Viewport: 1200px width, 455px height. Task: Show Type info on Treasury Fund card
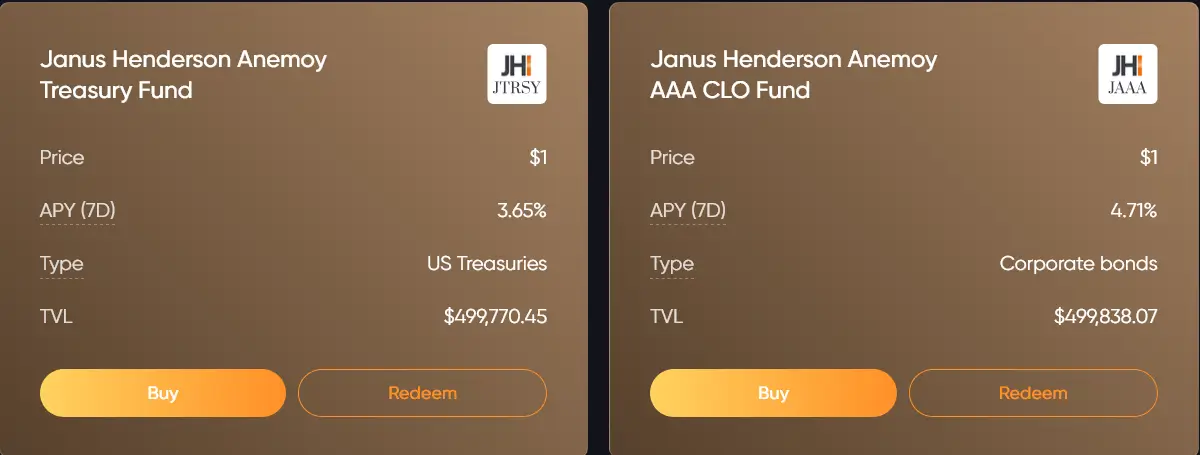[x=62, y=264]
